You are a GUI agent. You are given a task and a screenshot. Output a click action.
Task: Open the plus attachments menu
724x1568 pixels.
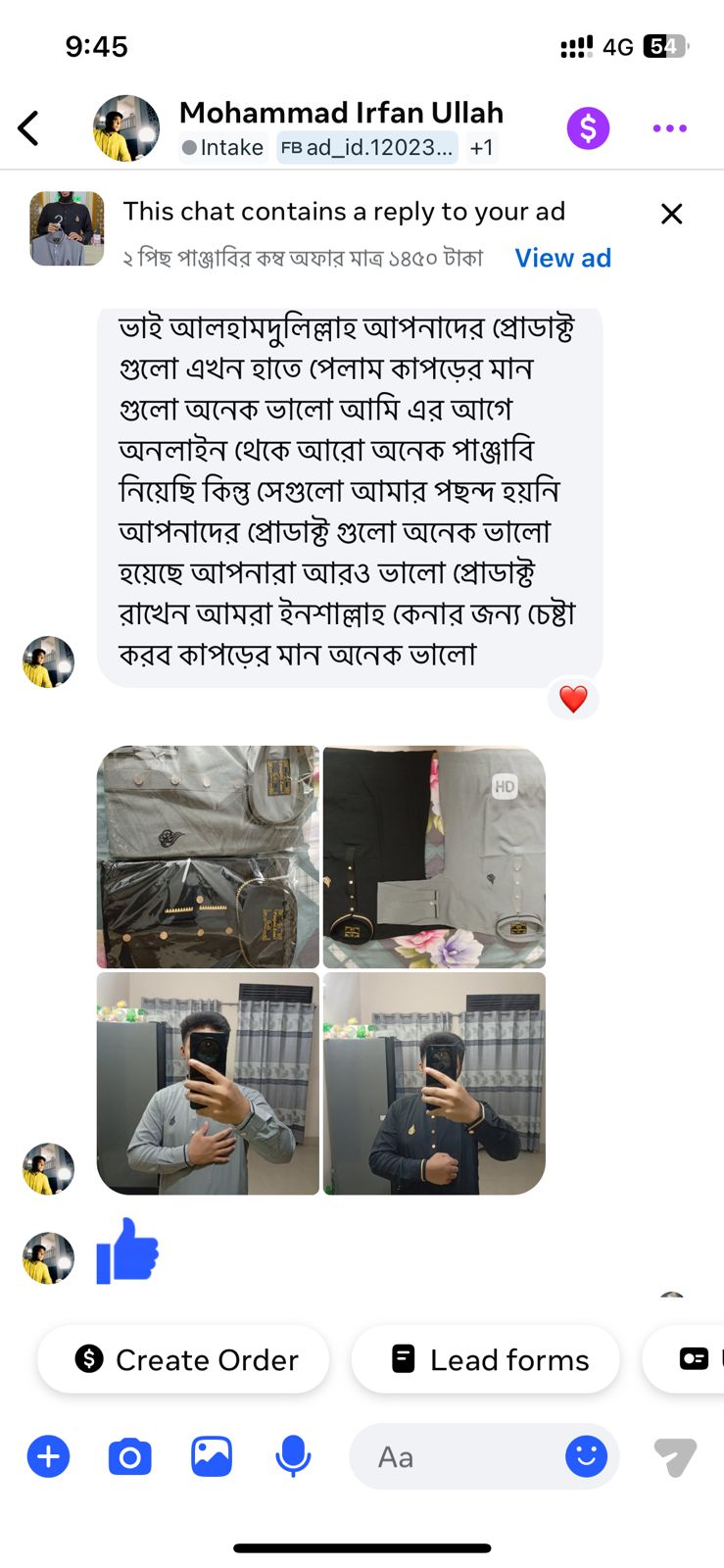click(48, 1457)
